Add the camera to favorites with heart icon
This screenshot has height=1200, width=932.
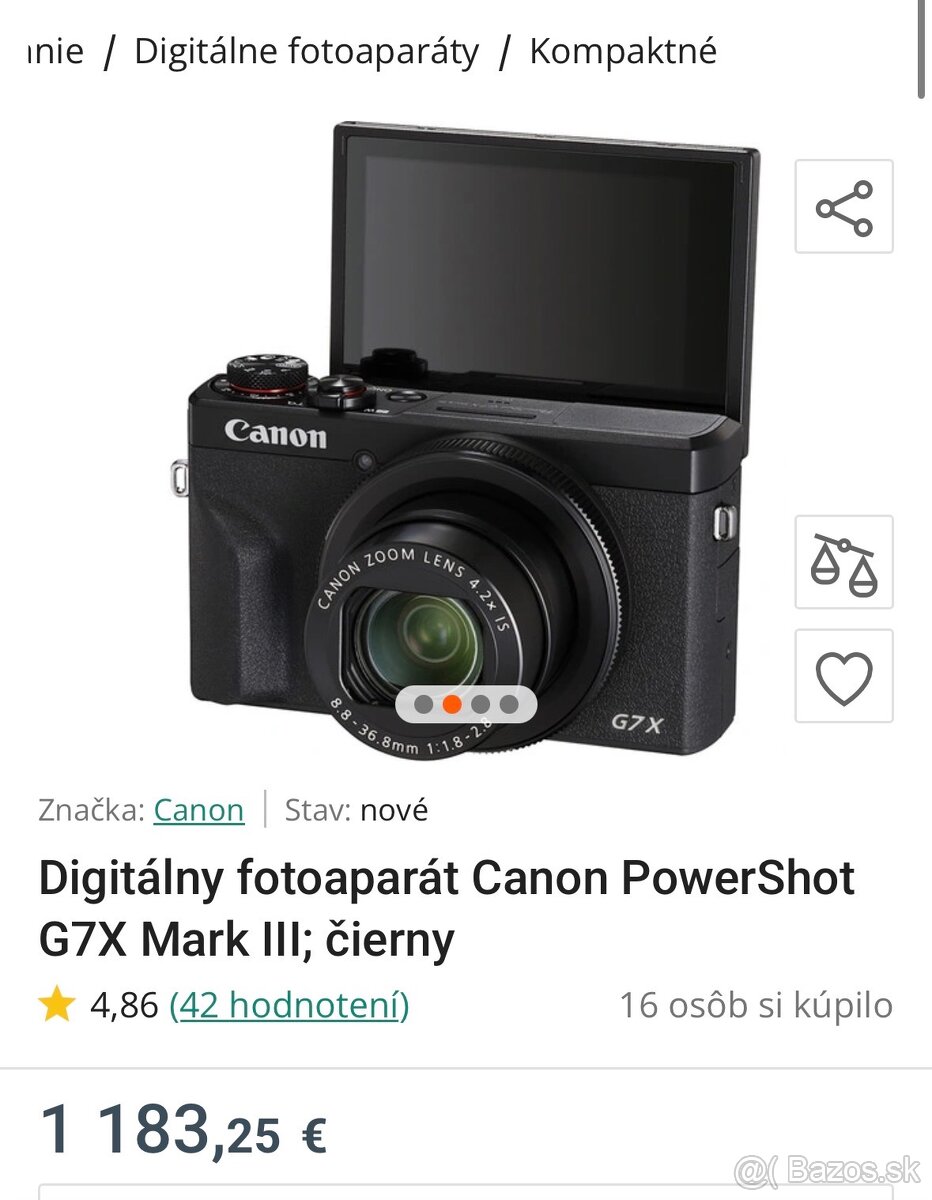[843, 676]
